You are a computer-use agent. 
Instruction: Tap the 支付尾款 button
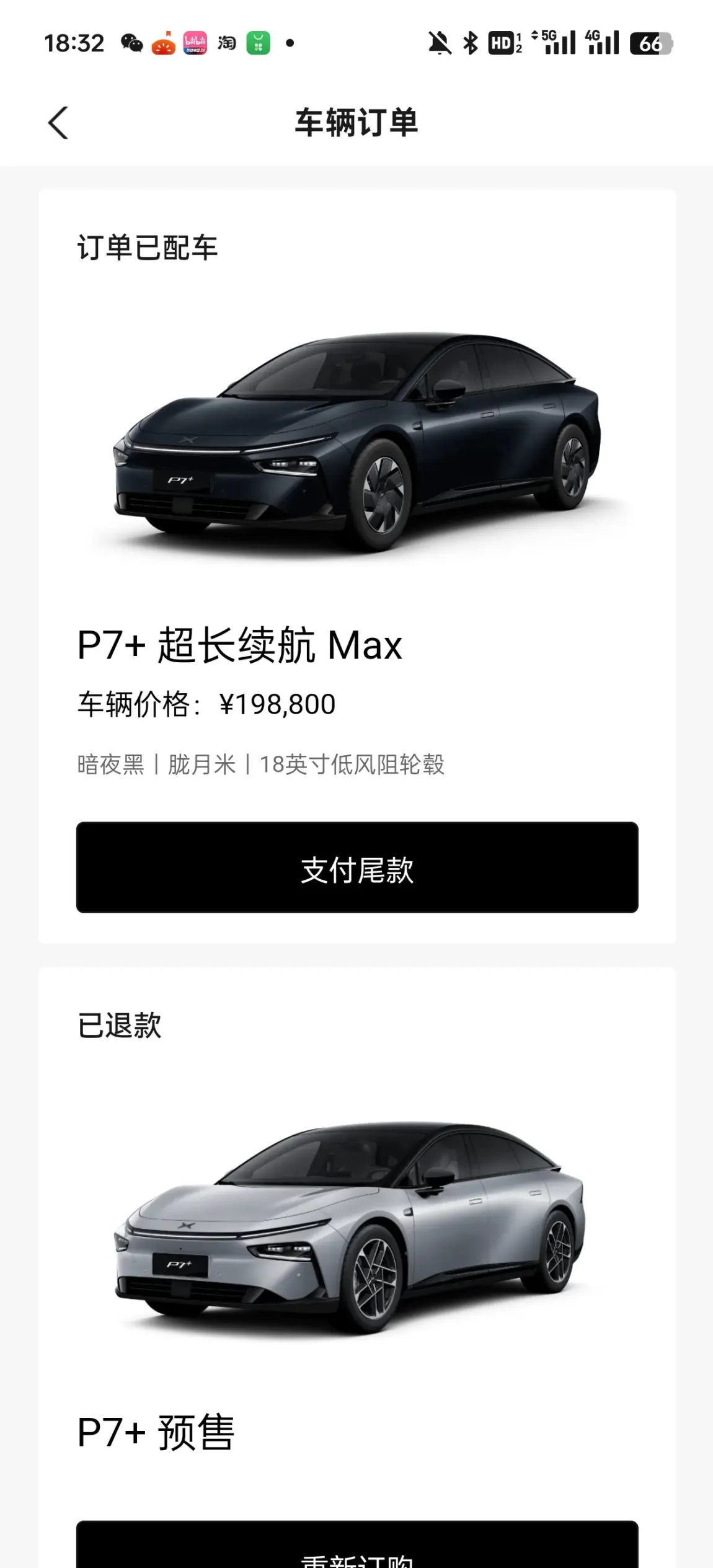pyautogui.click(x=356, y=867)
